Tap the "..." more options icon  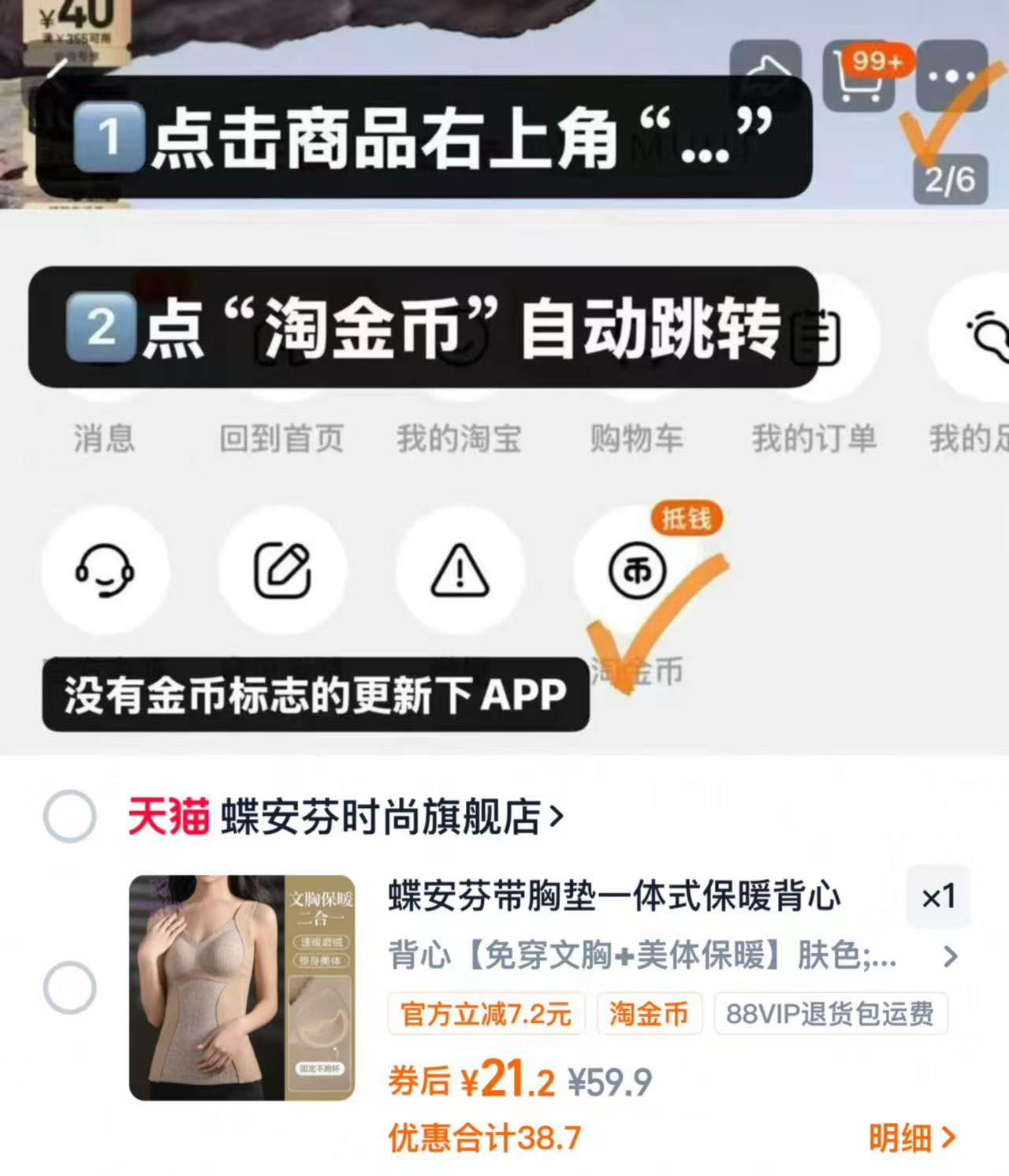point(951,73)
